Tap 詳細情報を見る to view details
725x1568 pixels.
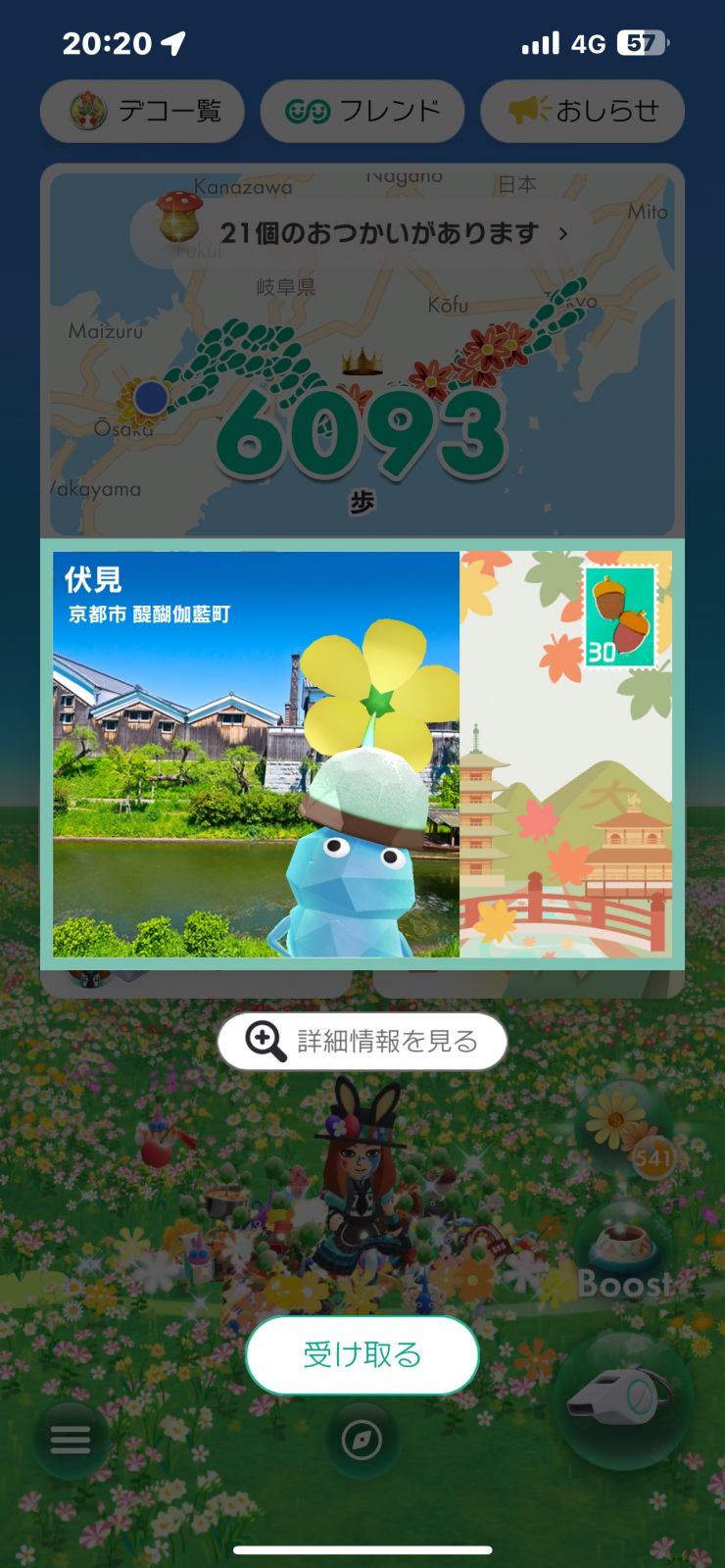pos(362,1041)
